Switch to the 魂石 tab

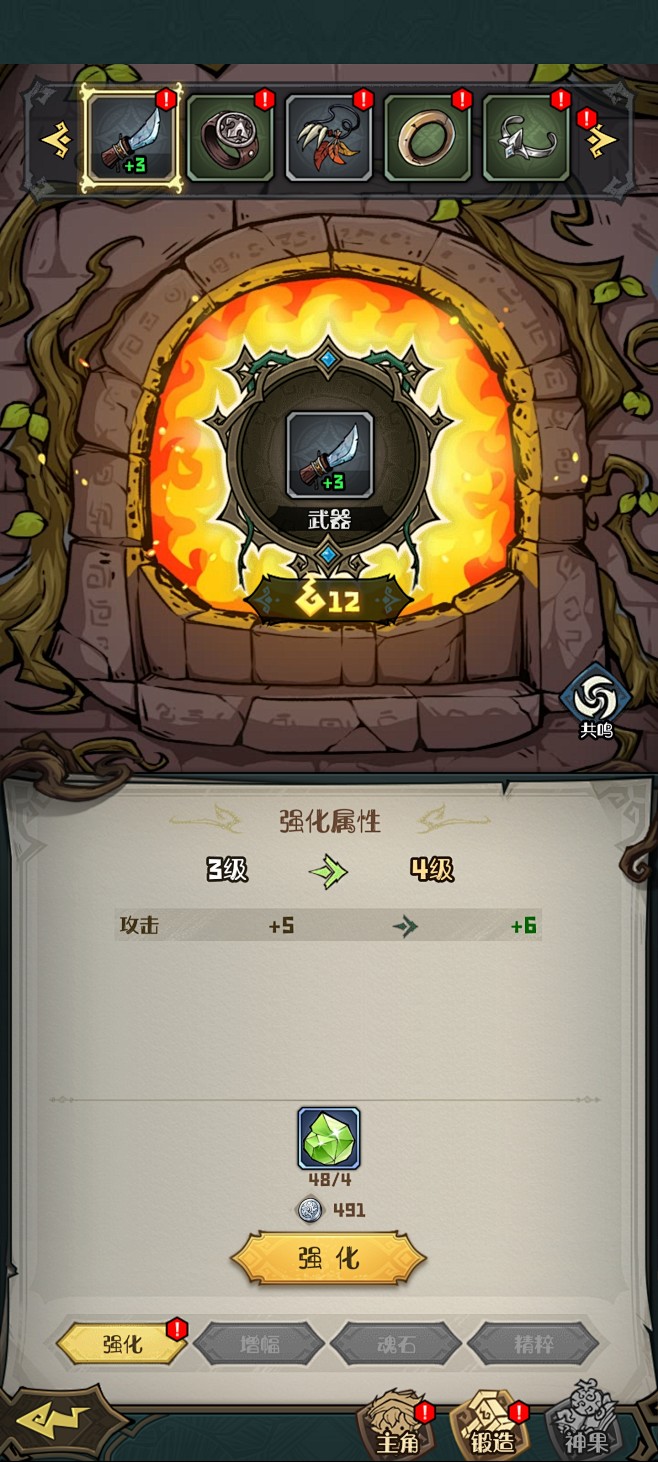click(x=396, y=1344)
